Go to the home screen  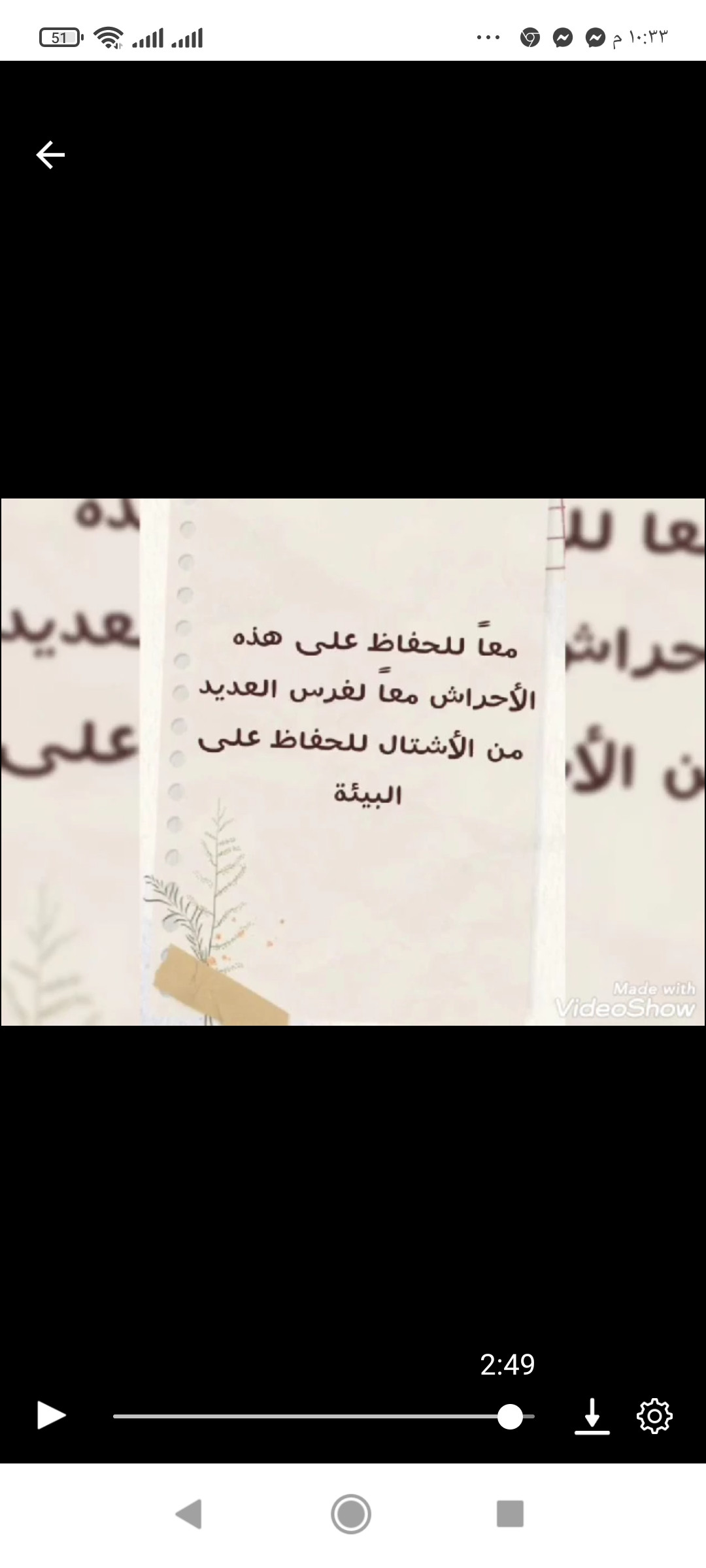pos(351,1514)
